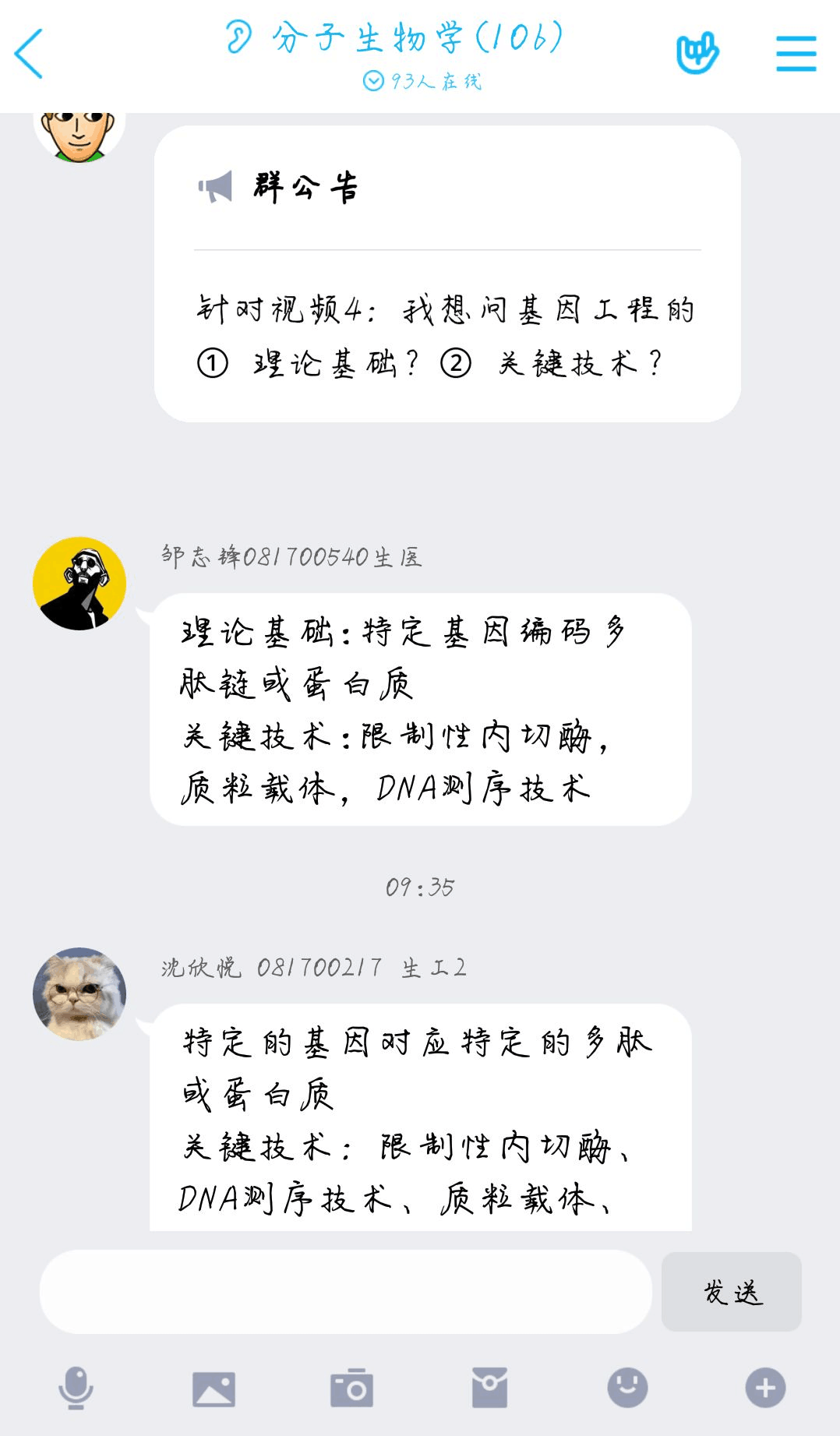The width and height of the screenshot is (840, 1436).
Task: Open the photo gallery picker
Action: pos(214,1388)
